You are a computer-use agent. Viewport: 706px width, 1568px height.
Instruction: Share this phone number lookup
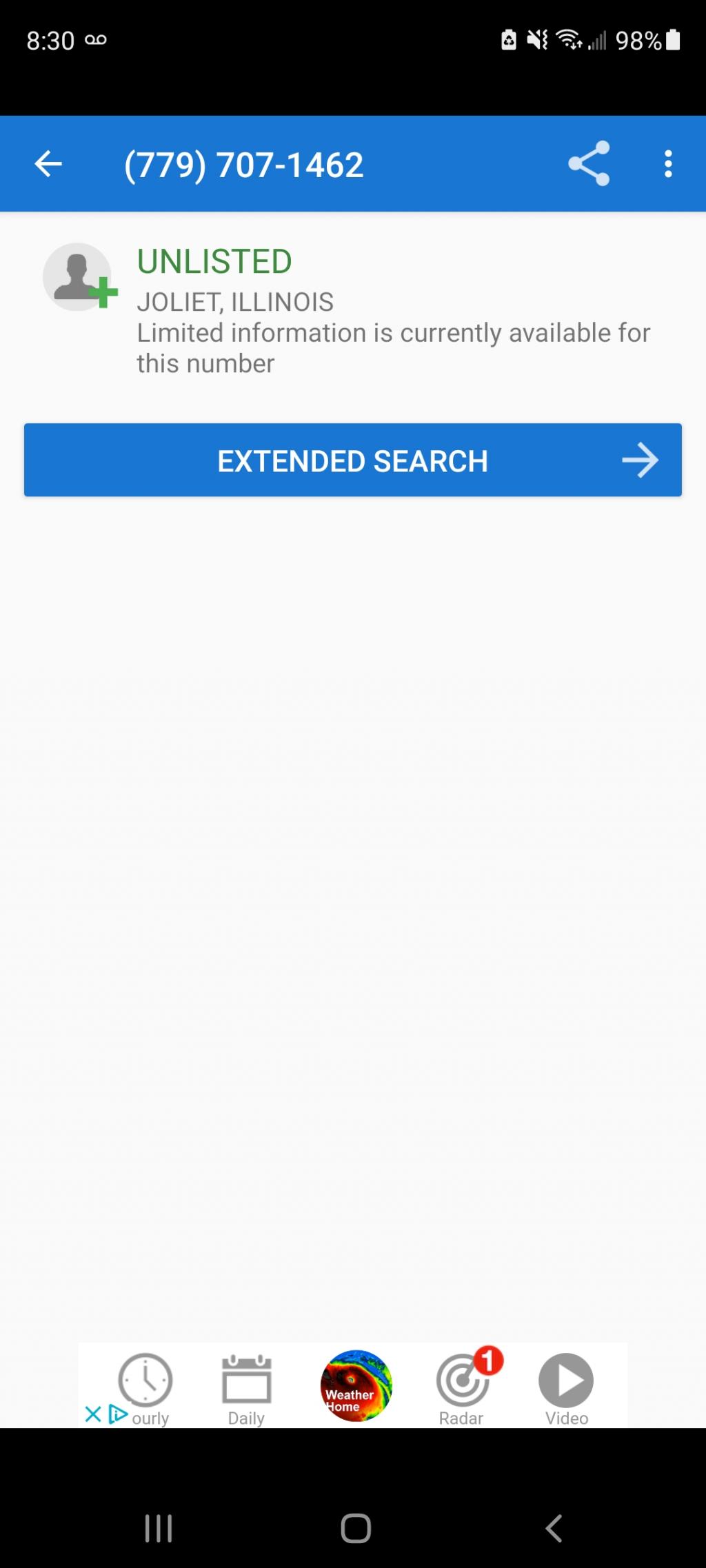coord(589,164)
